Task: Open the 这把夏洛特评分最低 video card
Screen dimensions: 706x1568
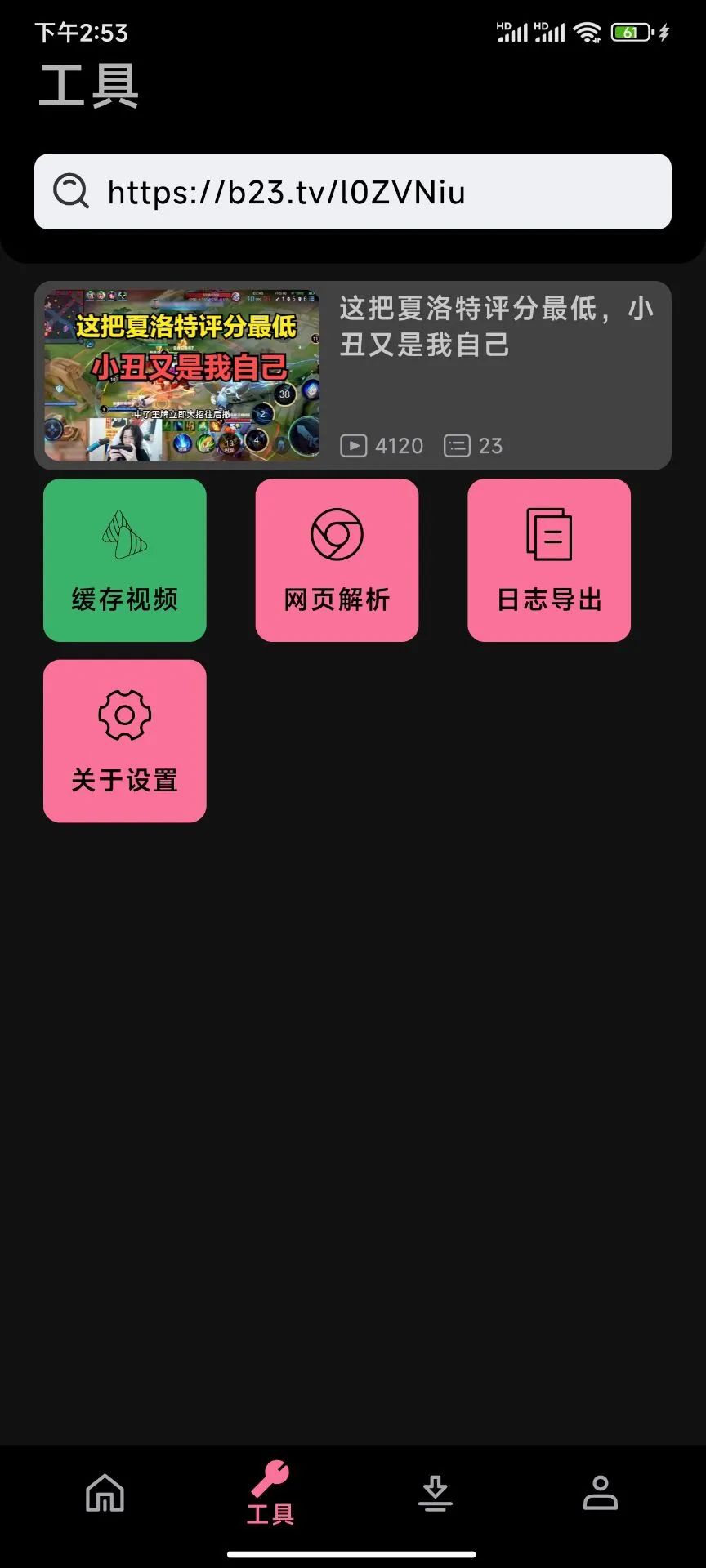Action: (x=353, y=375)
